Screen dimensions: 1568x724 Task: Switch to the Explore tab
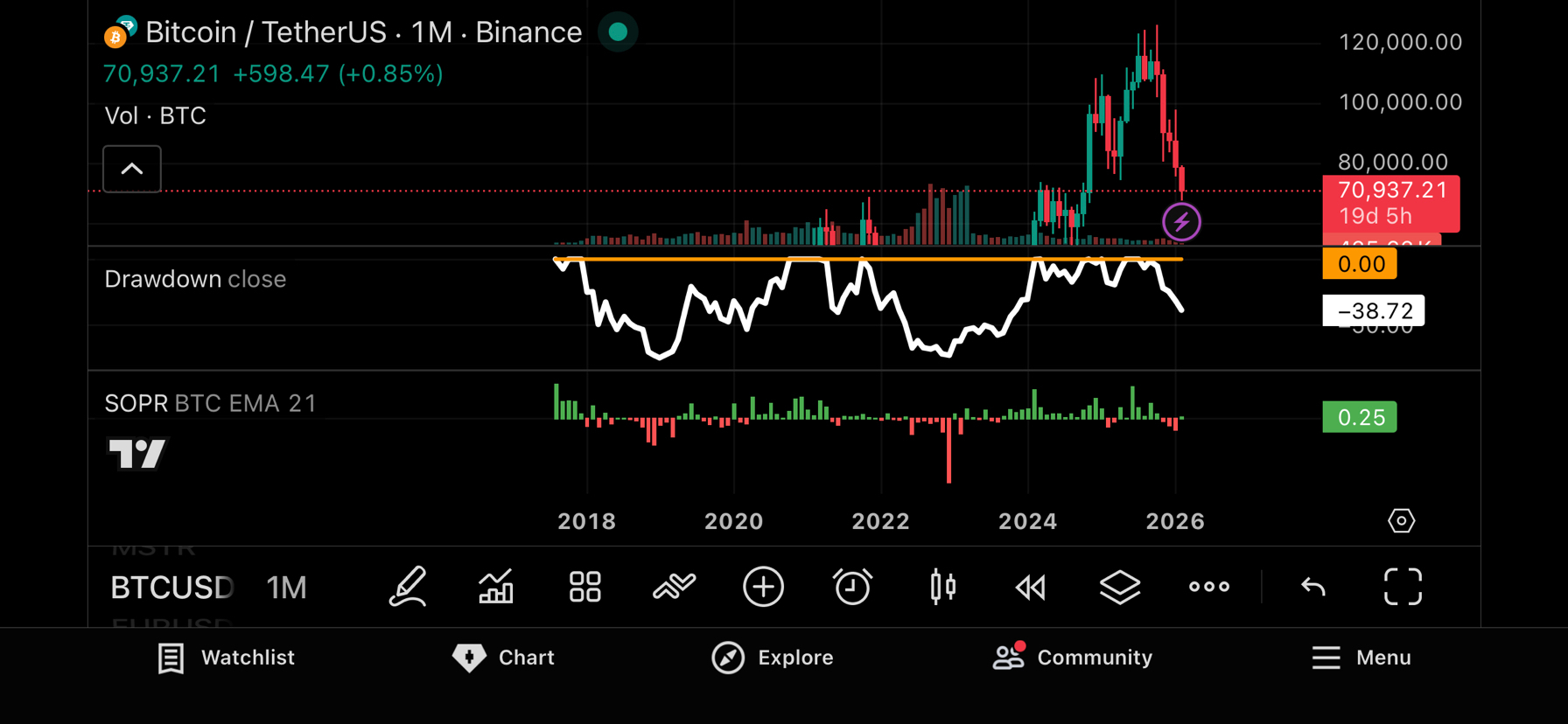pyautogui.click(x=773, y=658)
